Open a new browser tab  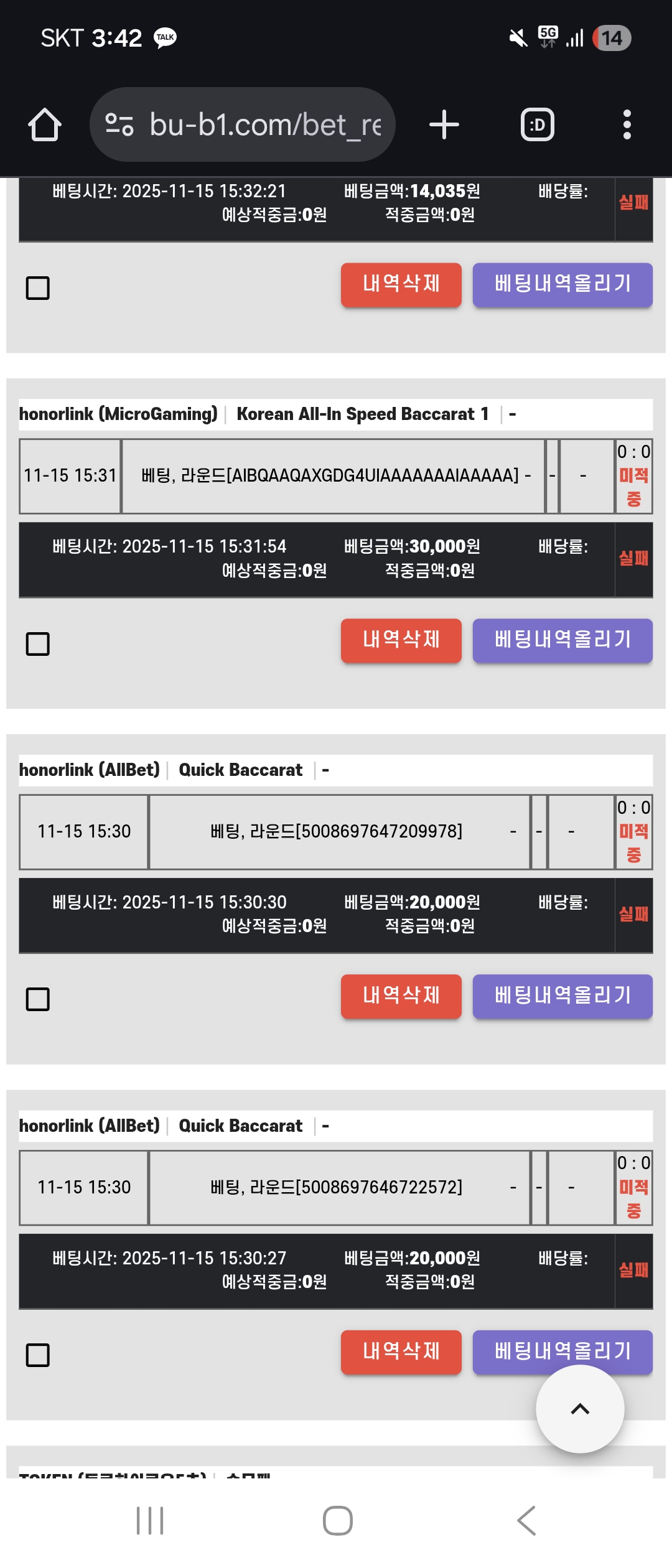pos(444,124)
